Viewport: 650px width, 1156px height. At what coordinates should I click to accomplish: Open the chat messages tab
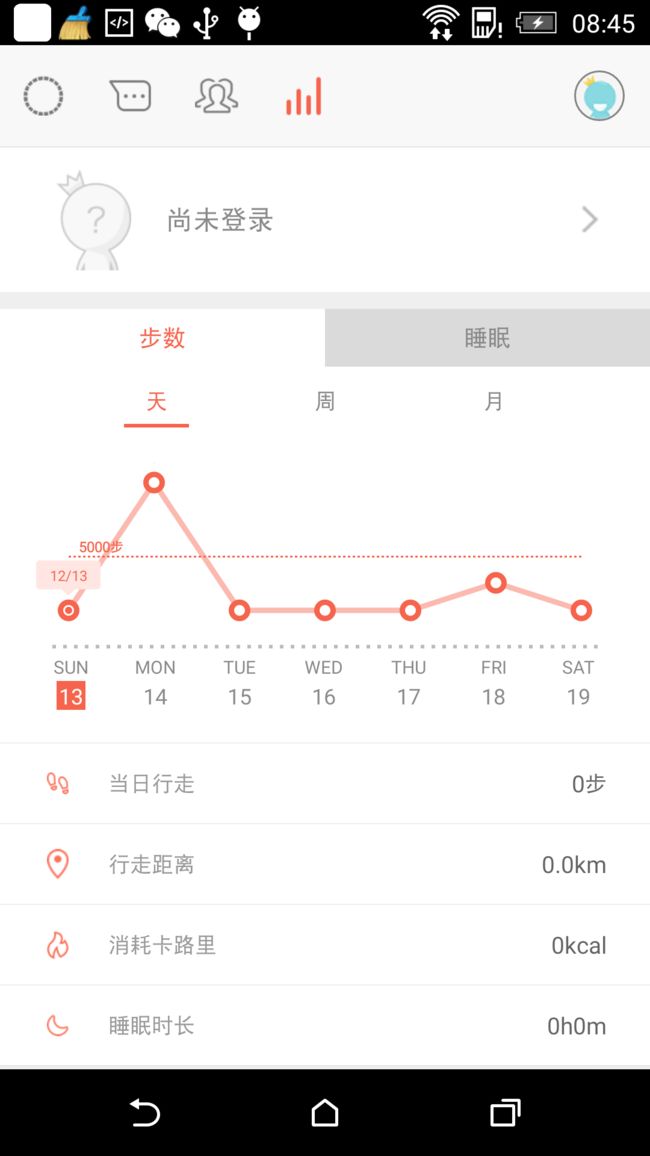click(x=130, y=96)
